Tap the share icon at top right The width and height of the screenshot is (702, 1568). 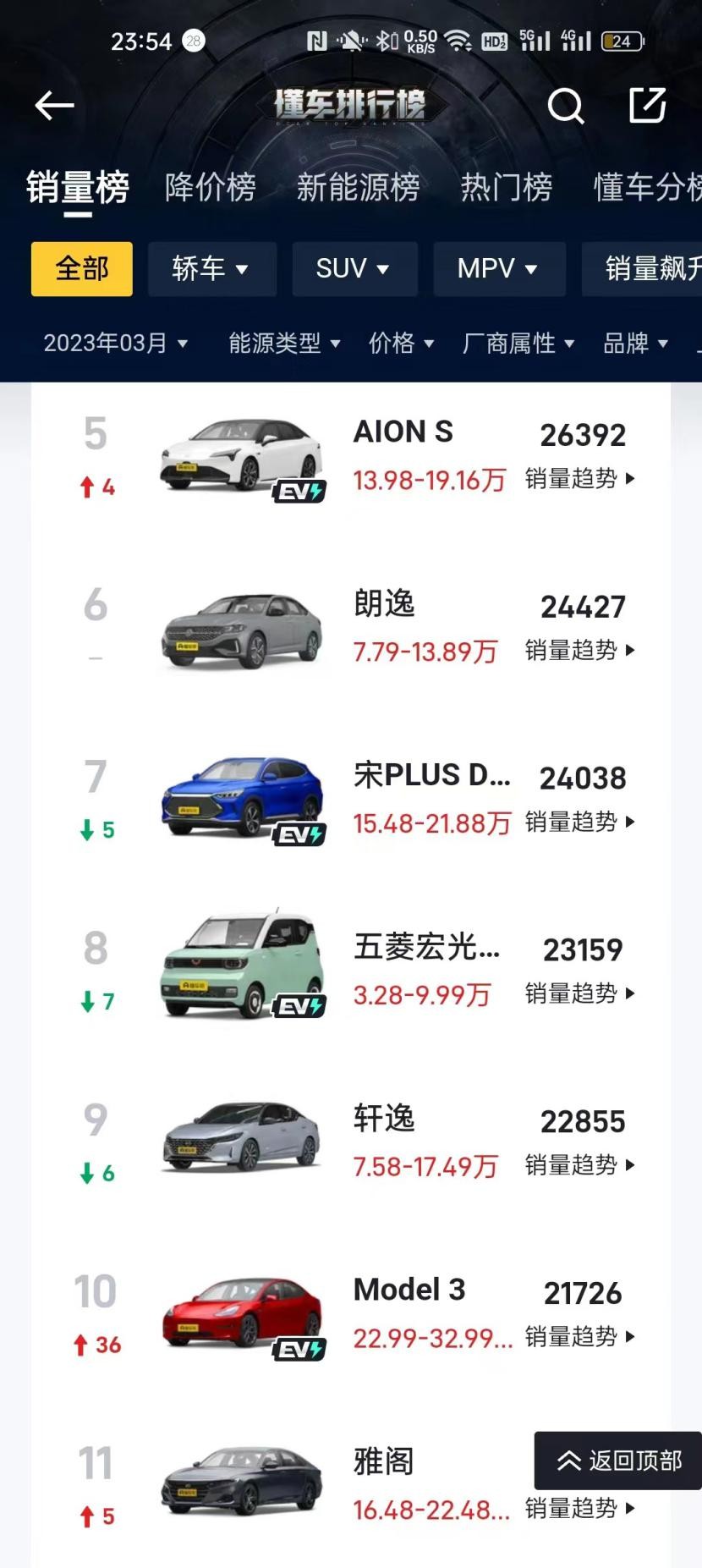[648, 105]
